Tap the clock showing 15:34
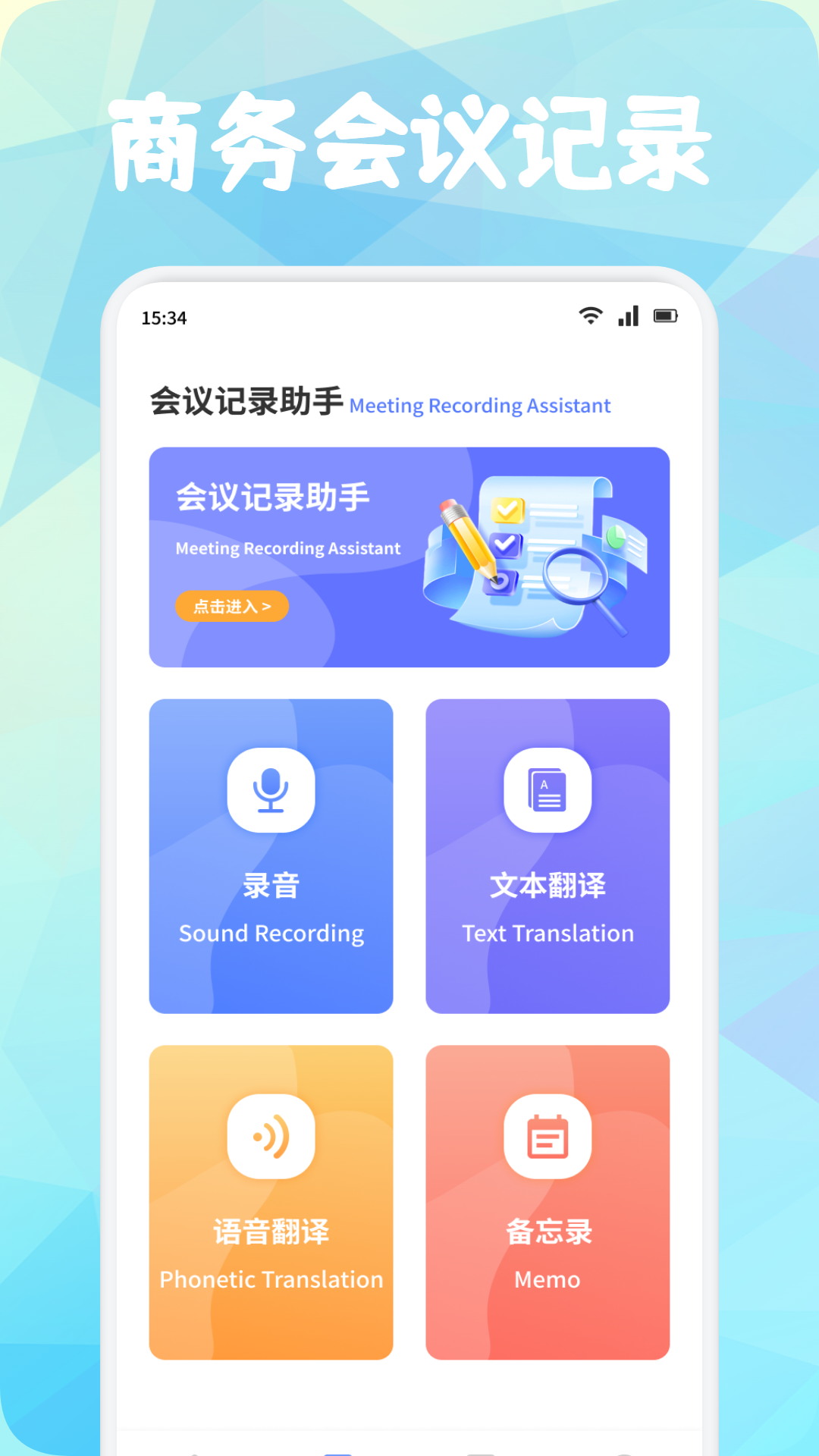 [164, 318]
